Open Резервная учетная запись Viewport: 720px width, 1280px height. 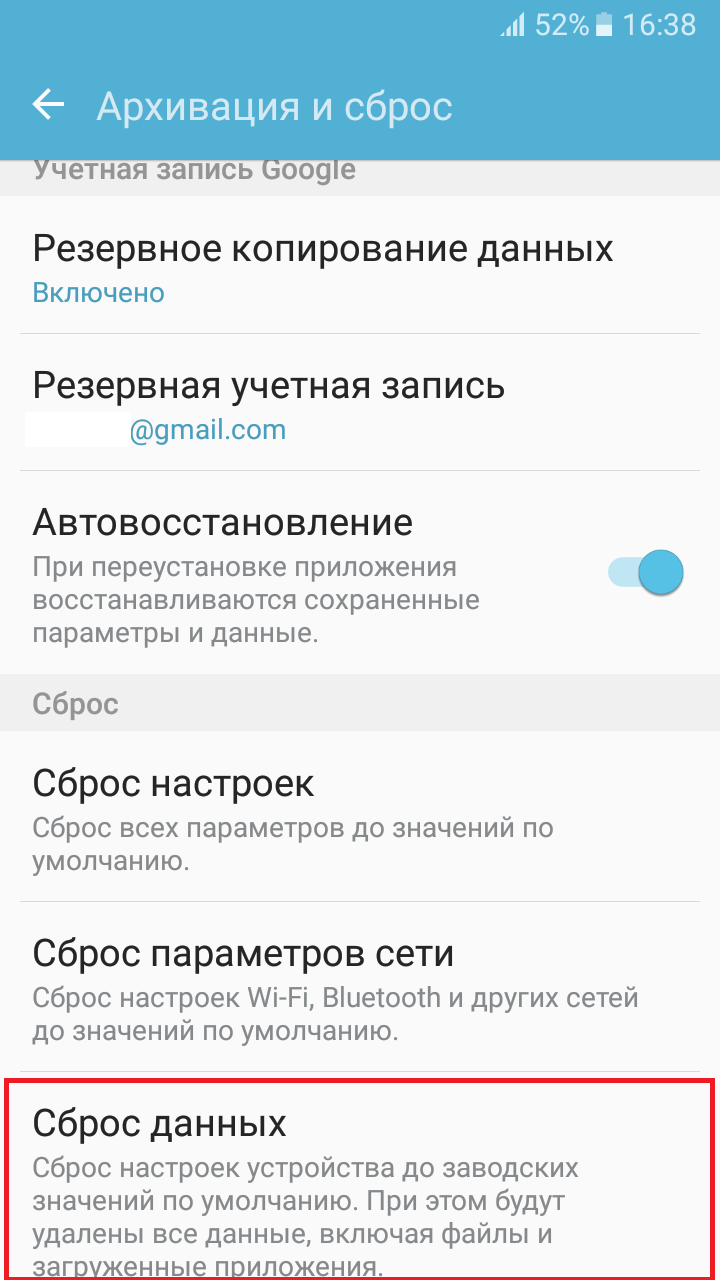(360, 402)
